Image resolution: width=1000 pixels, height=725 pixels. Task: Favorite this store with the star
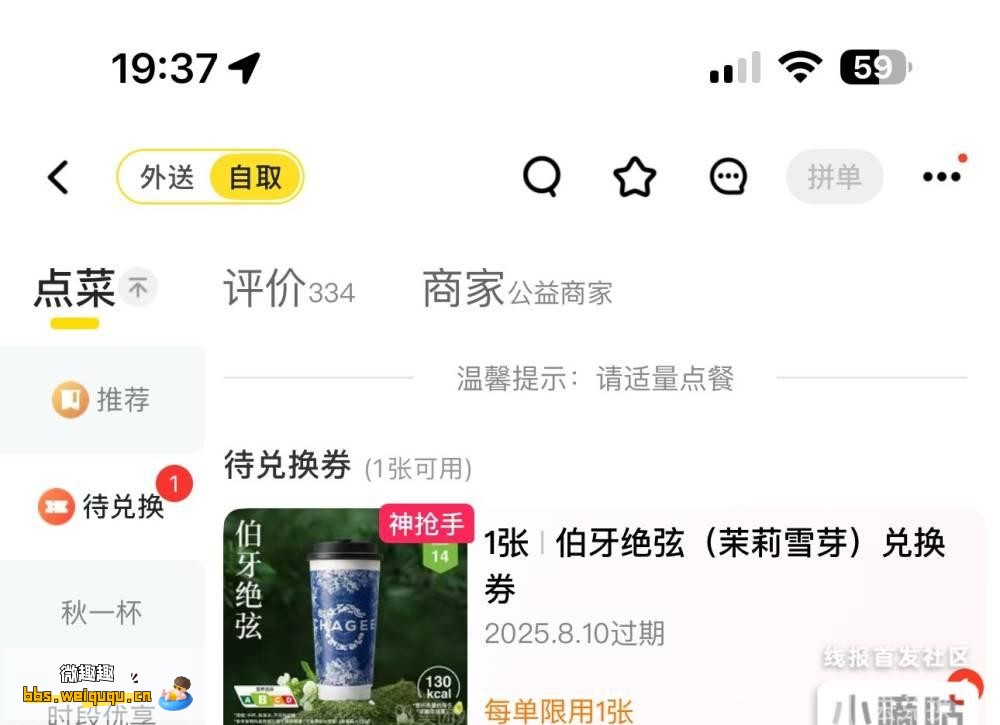tap(634, 178)
